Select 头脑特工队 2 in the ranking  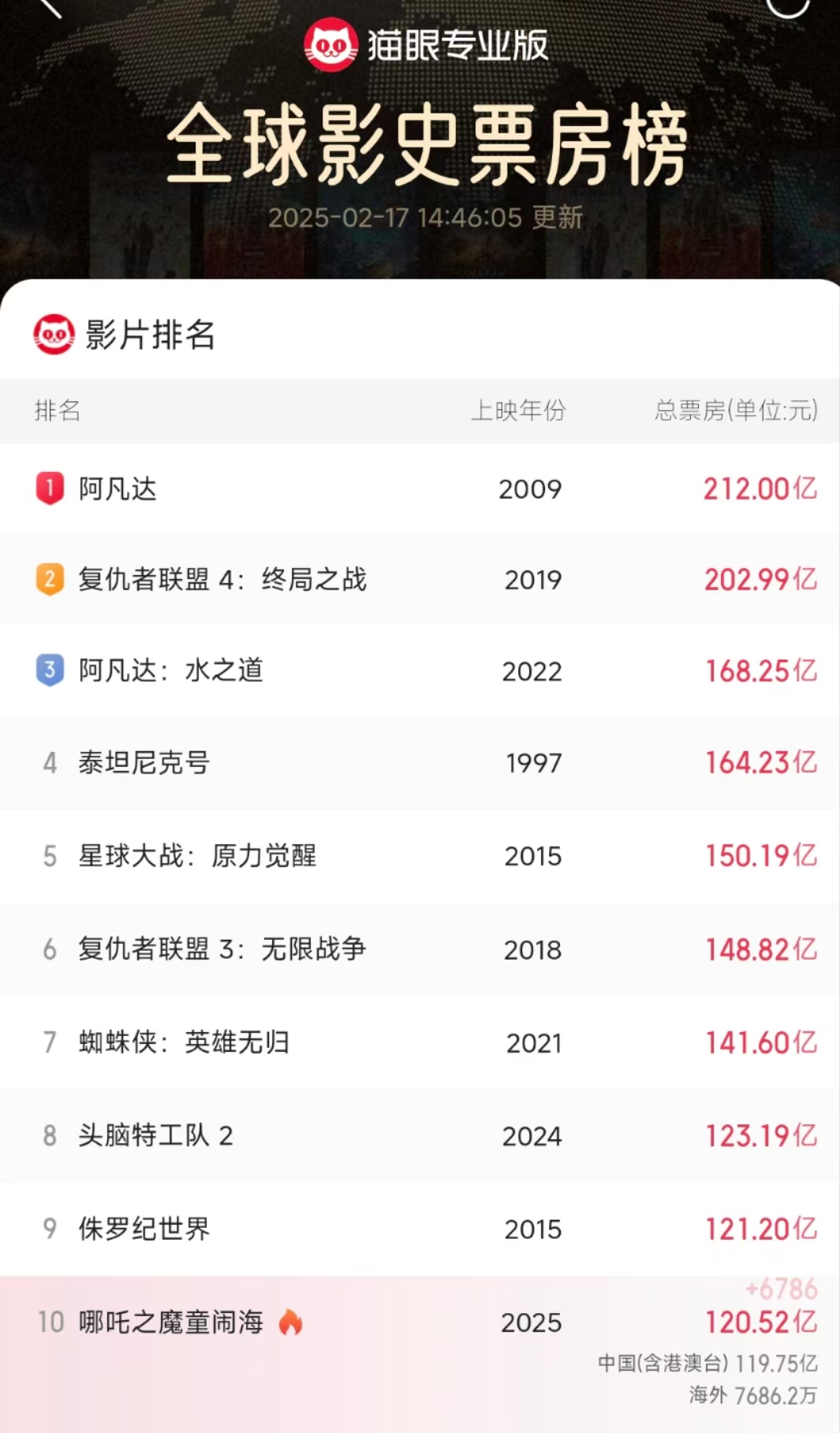point(155,1136)
